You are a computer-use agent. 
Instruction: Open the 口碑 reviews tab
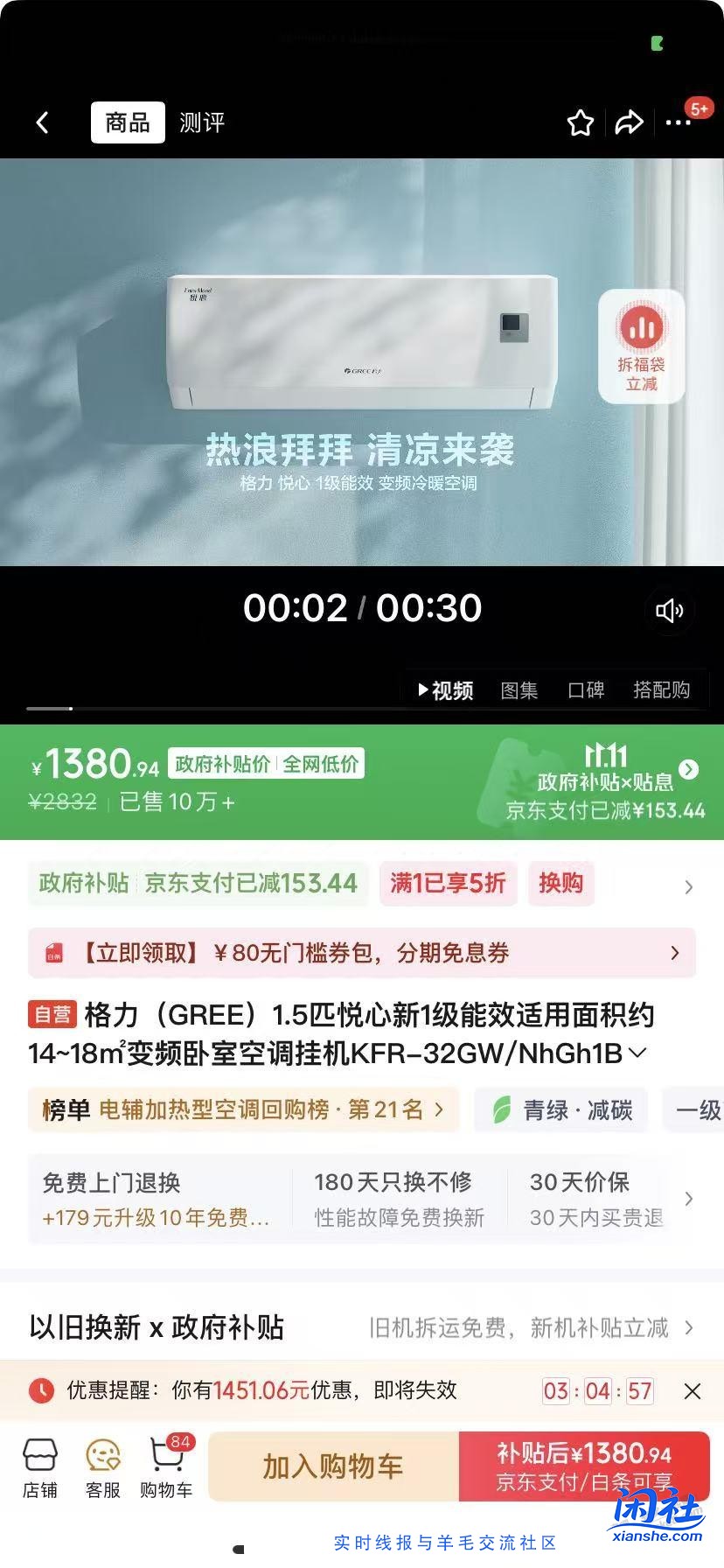click(x=587, y=689)
